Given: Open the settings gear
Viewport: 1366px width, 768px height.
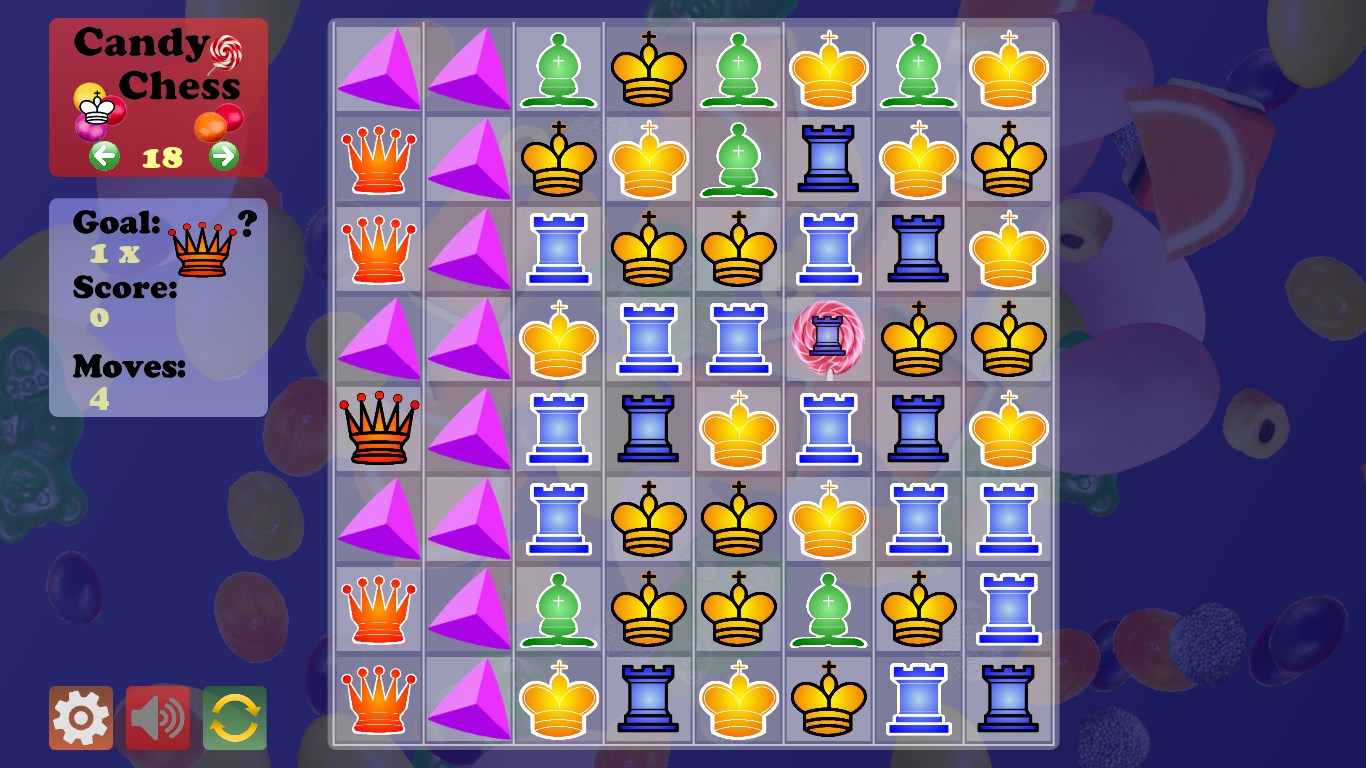Looking at the screenshot, I should (81, 718).
